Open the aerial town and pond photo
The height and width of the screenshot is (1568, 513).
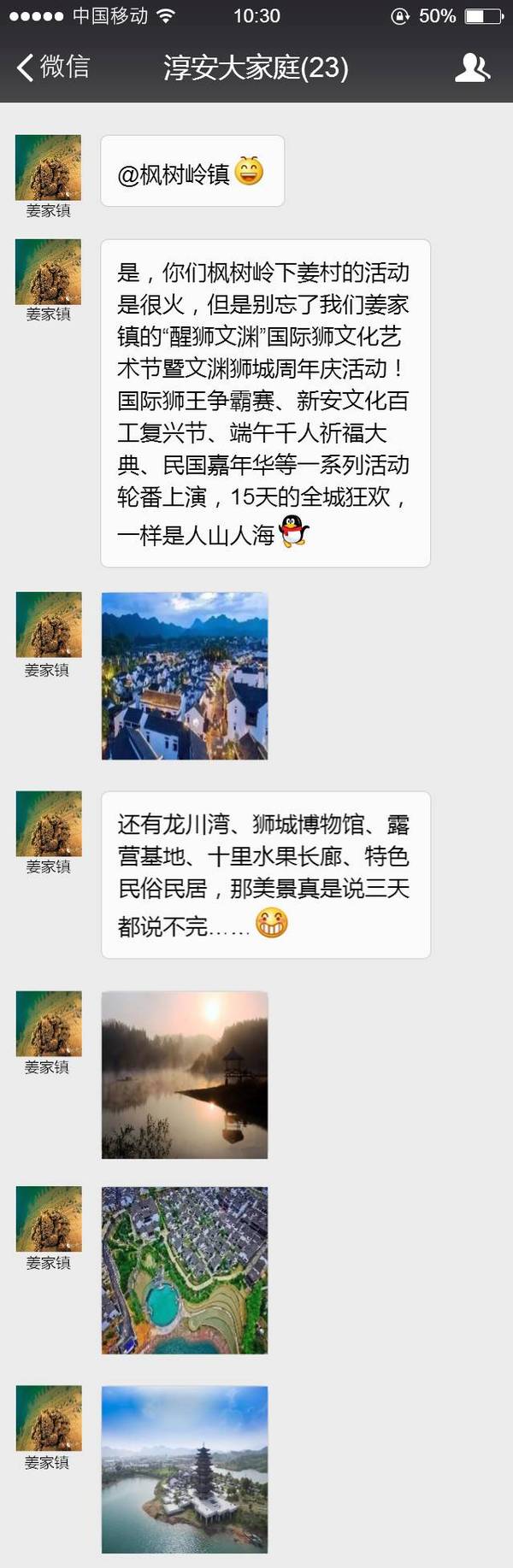pos(185,1270)
